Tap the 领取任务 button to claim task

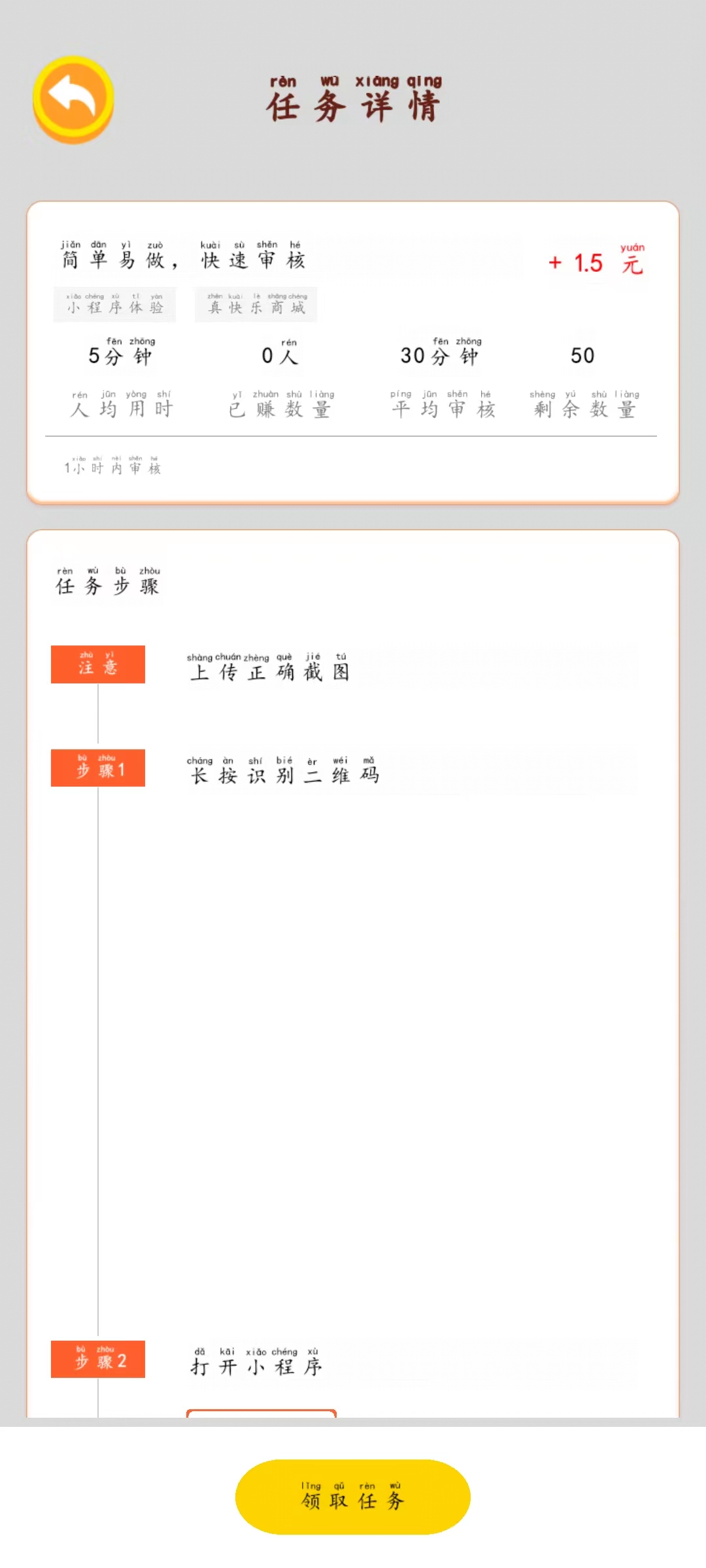[353, 1496]
